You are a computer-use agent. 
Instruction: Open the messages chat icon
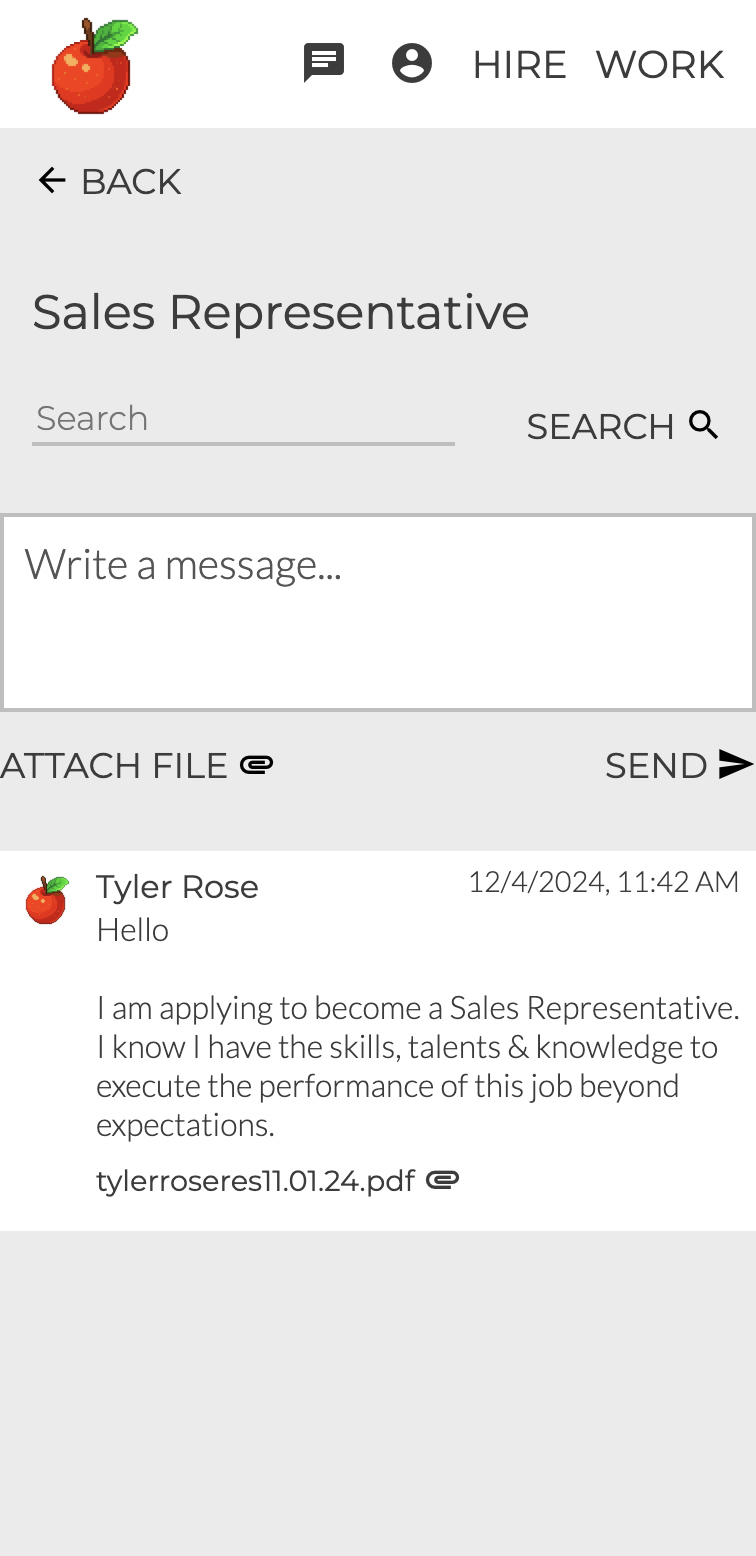pyautogui.click(x=324, y=63)
